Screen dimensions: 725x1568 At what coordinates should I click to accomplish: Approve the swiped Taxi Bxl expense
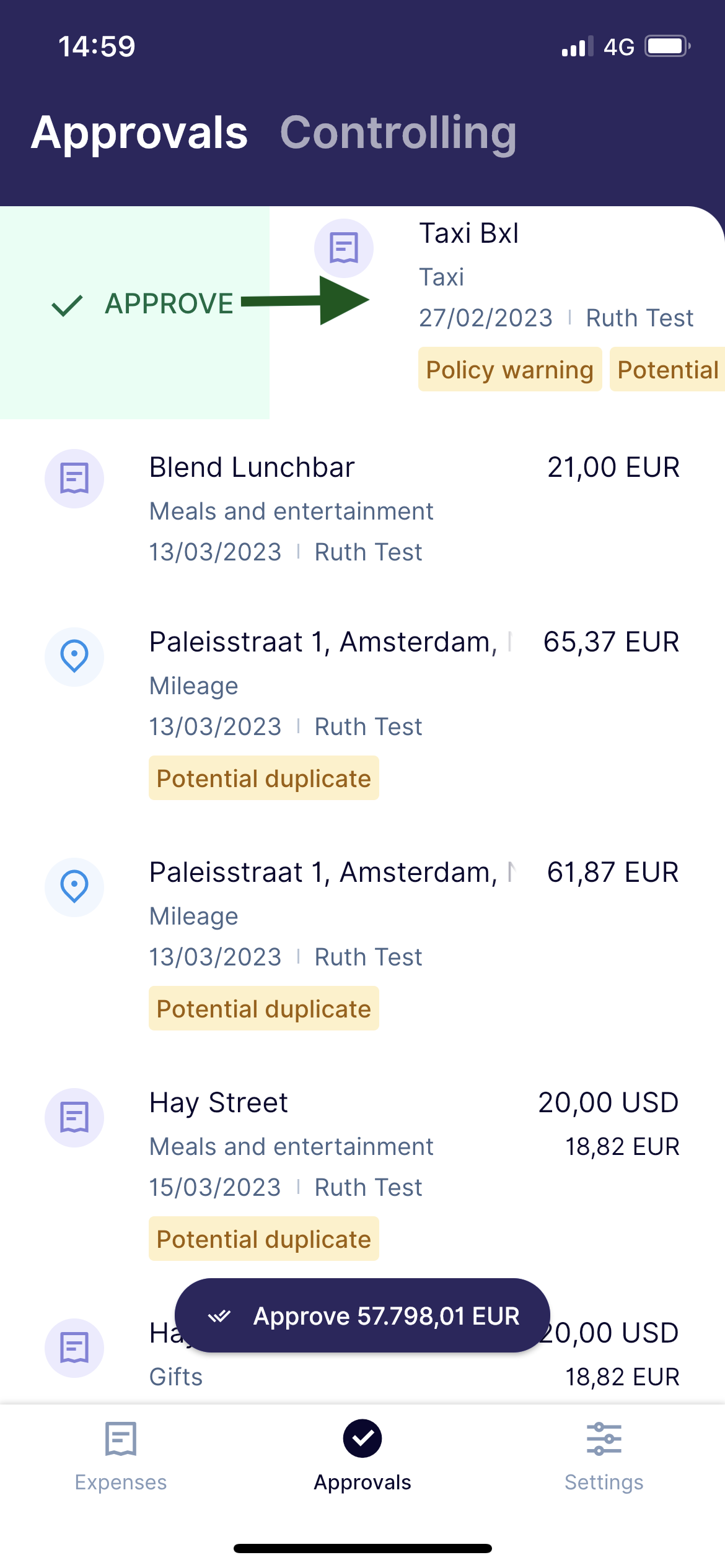pos(134,313)
